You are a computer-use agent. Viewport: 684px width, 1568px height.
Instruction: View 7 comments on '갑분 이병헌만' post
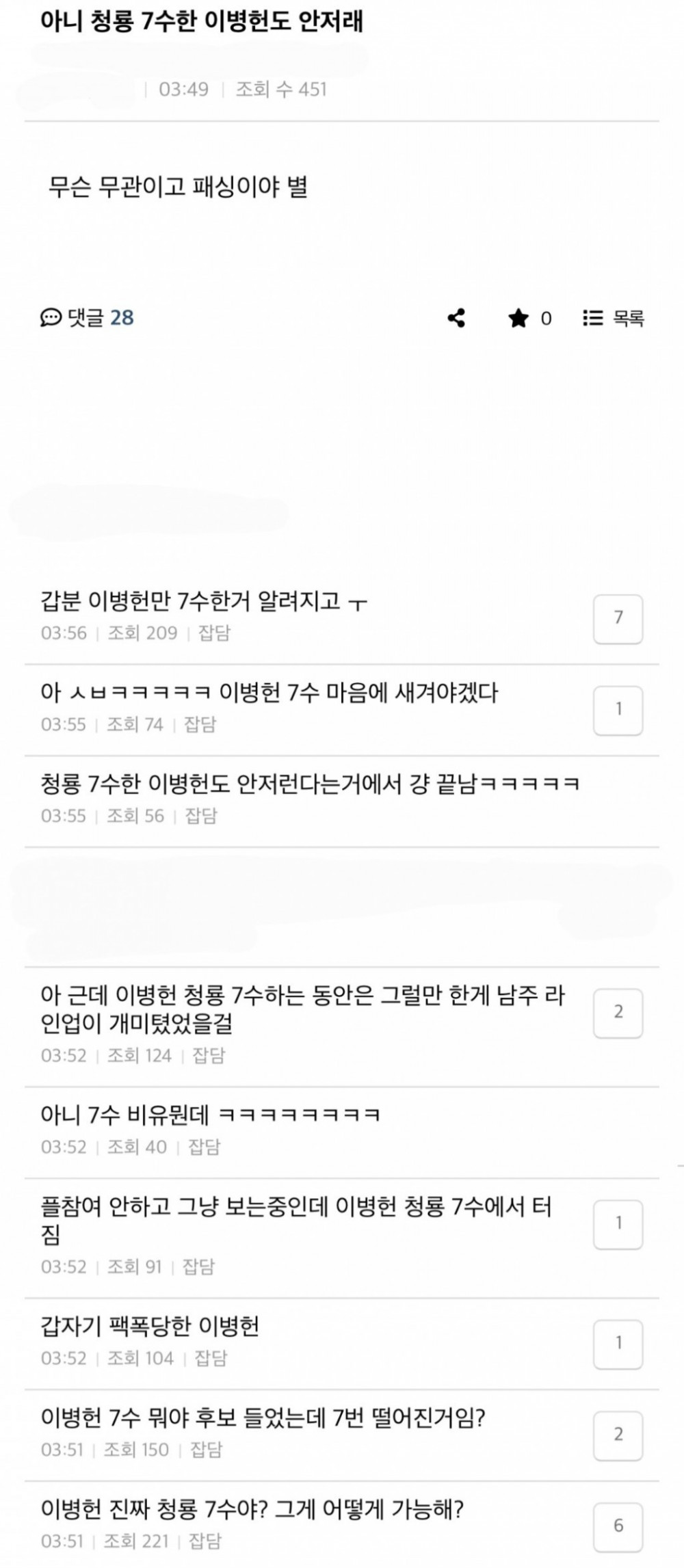click(618, 619)
